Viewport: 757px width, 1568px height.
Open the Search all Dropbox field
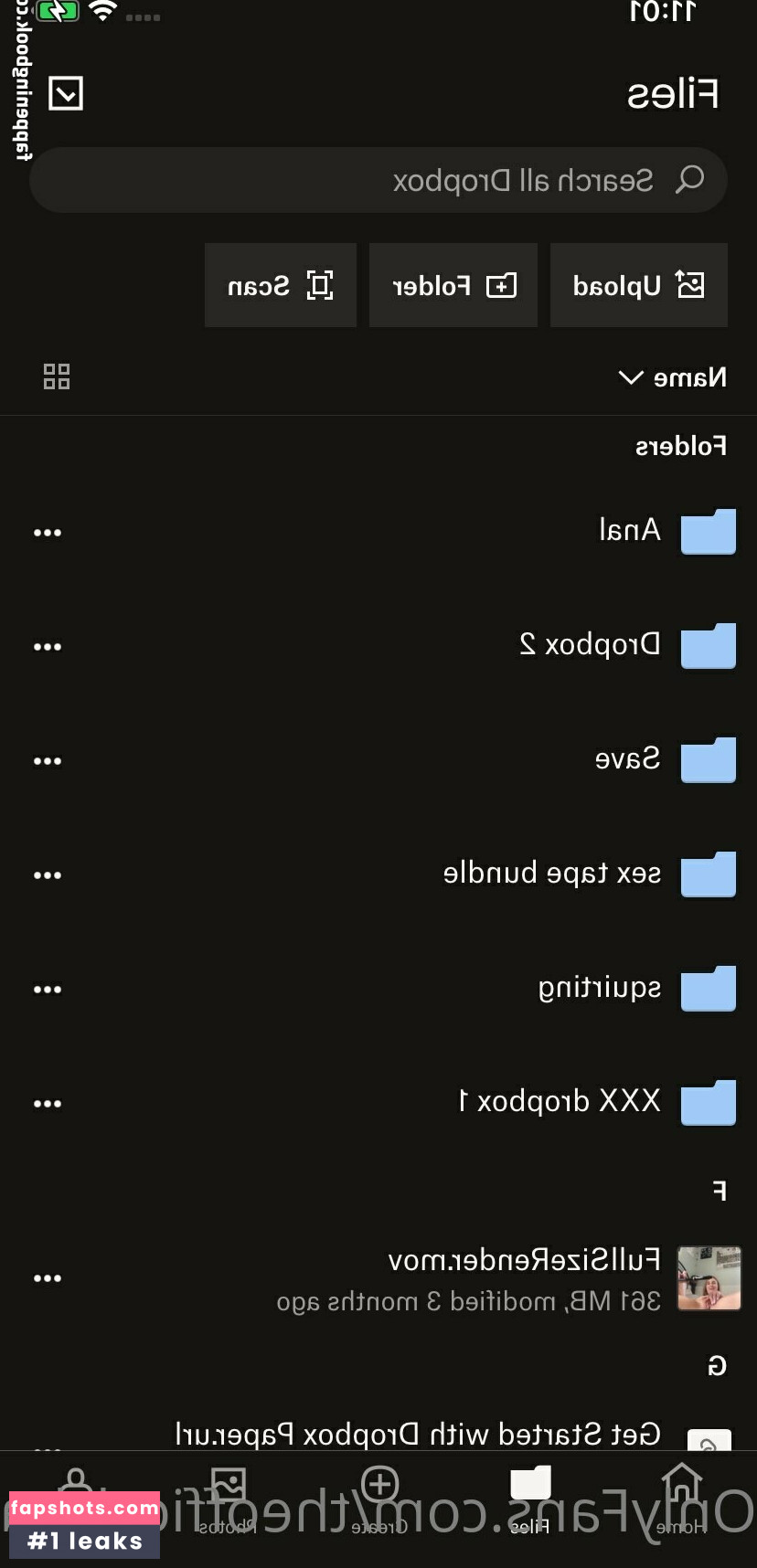(x=378, y=180)
